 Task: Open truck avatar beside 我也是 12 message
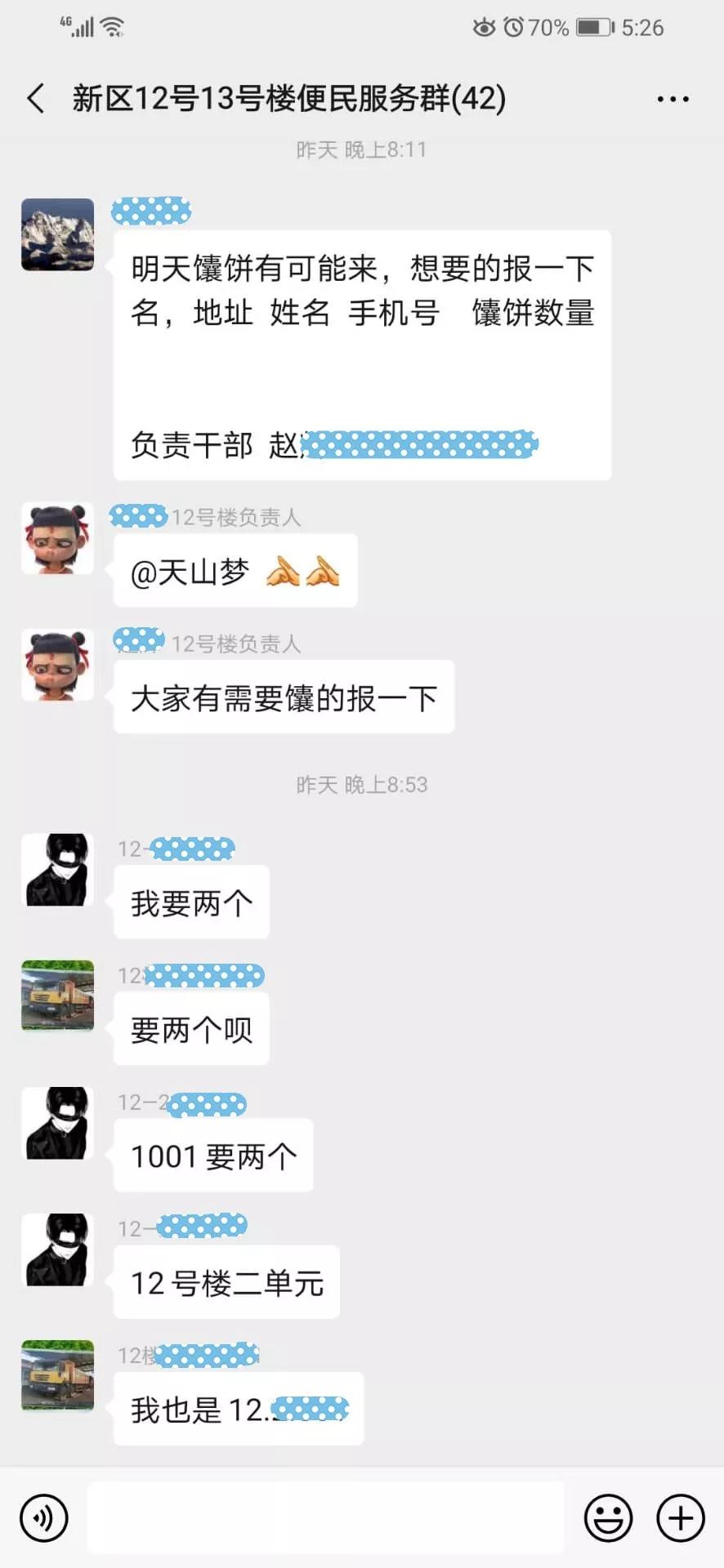57,1375
